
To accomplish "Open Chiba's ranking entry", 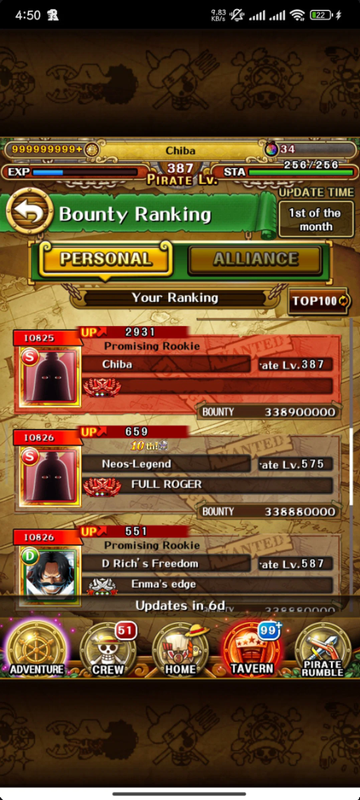I will tap(177, 374).
